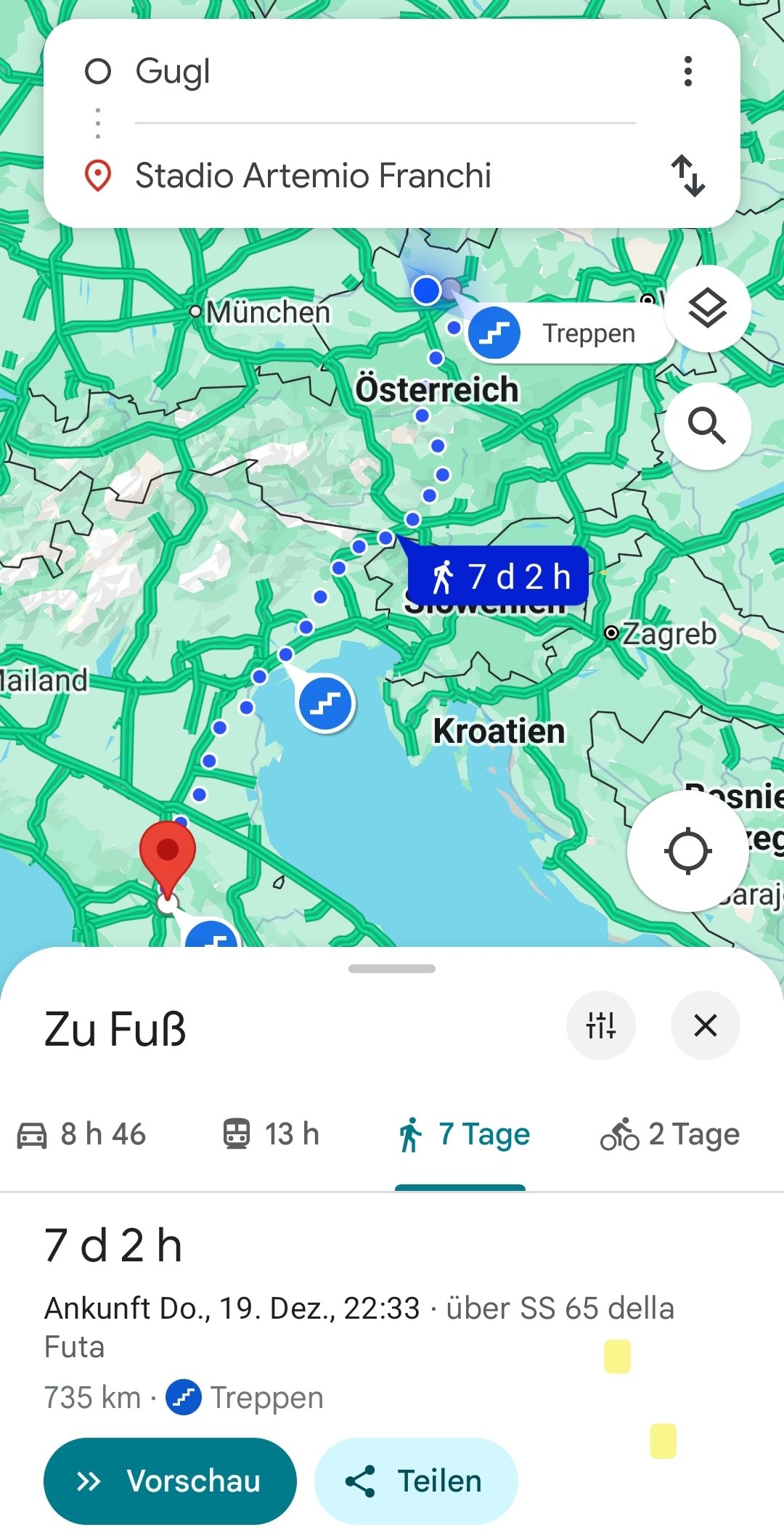
Task: Open the map layers button
Action: point(707,309)
